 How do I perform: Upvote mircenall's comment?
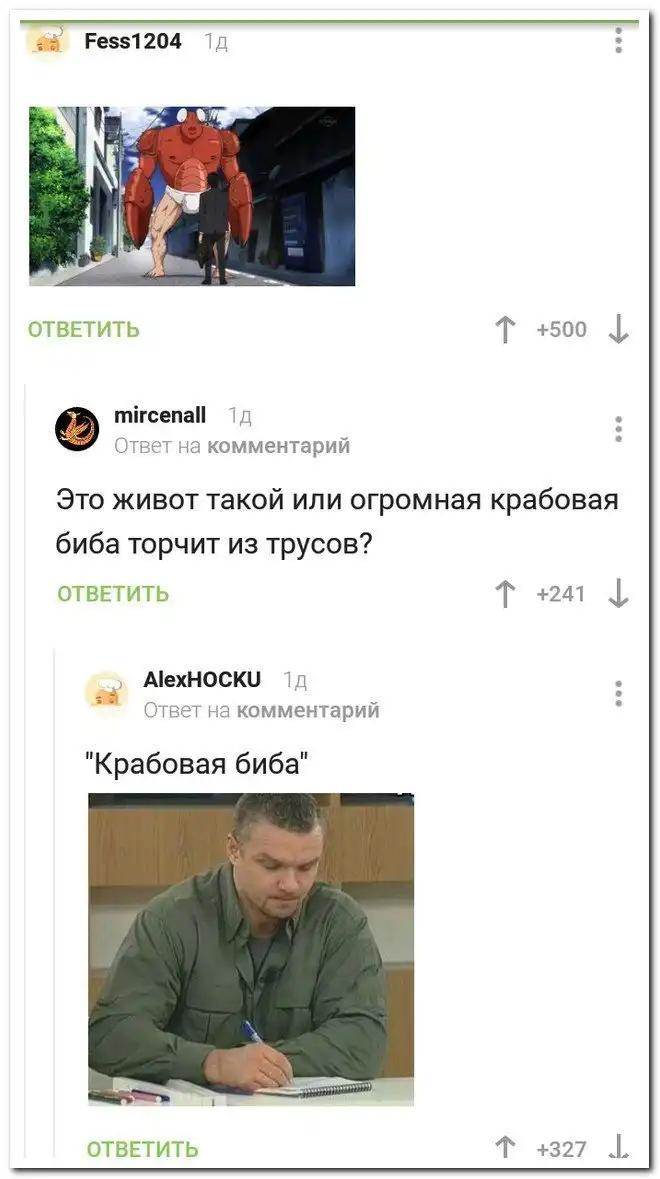tap(505, 594)
